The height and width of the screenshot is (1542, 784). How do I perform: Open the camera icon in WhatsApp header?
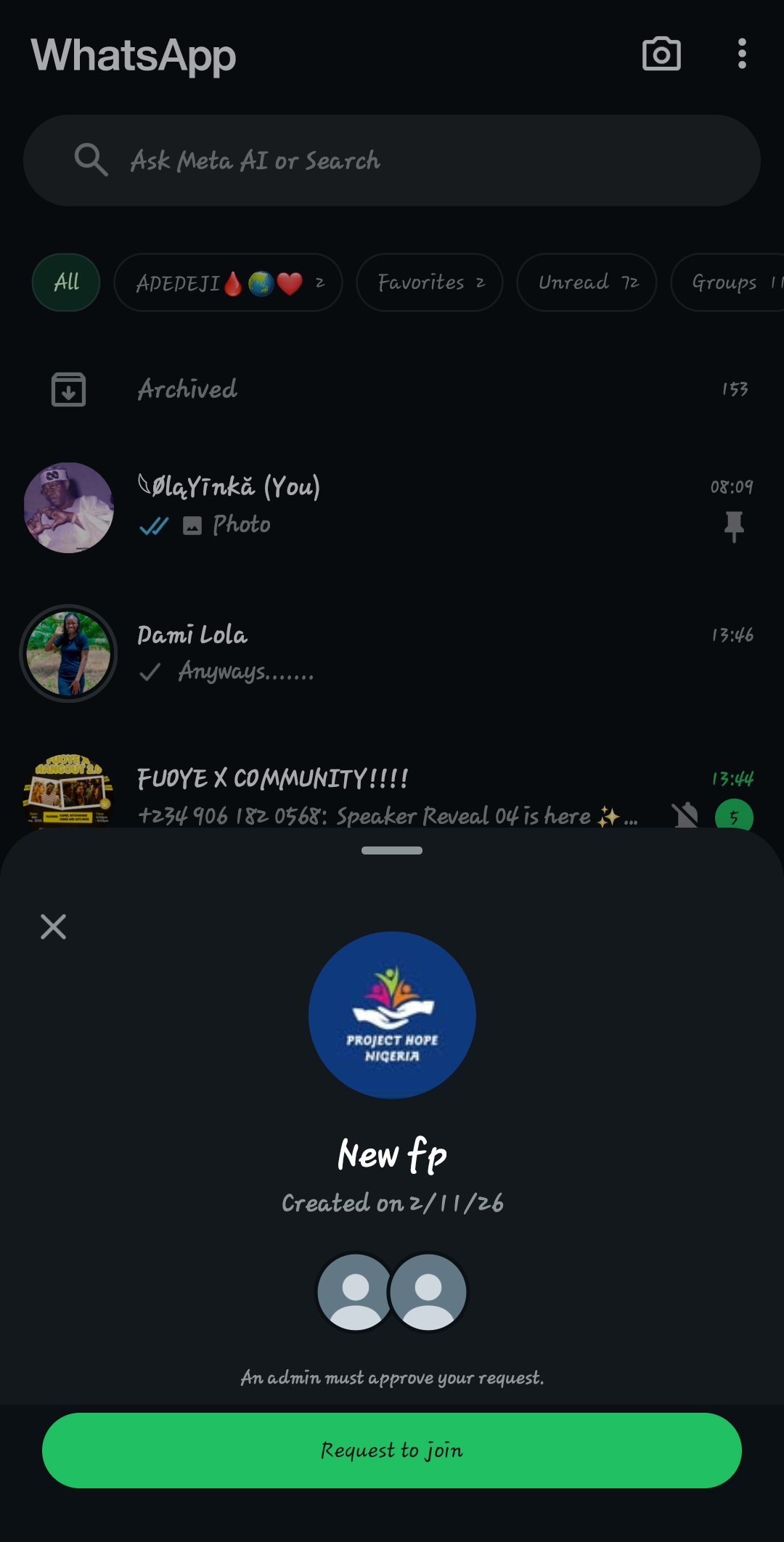click(x=661, y=54)
